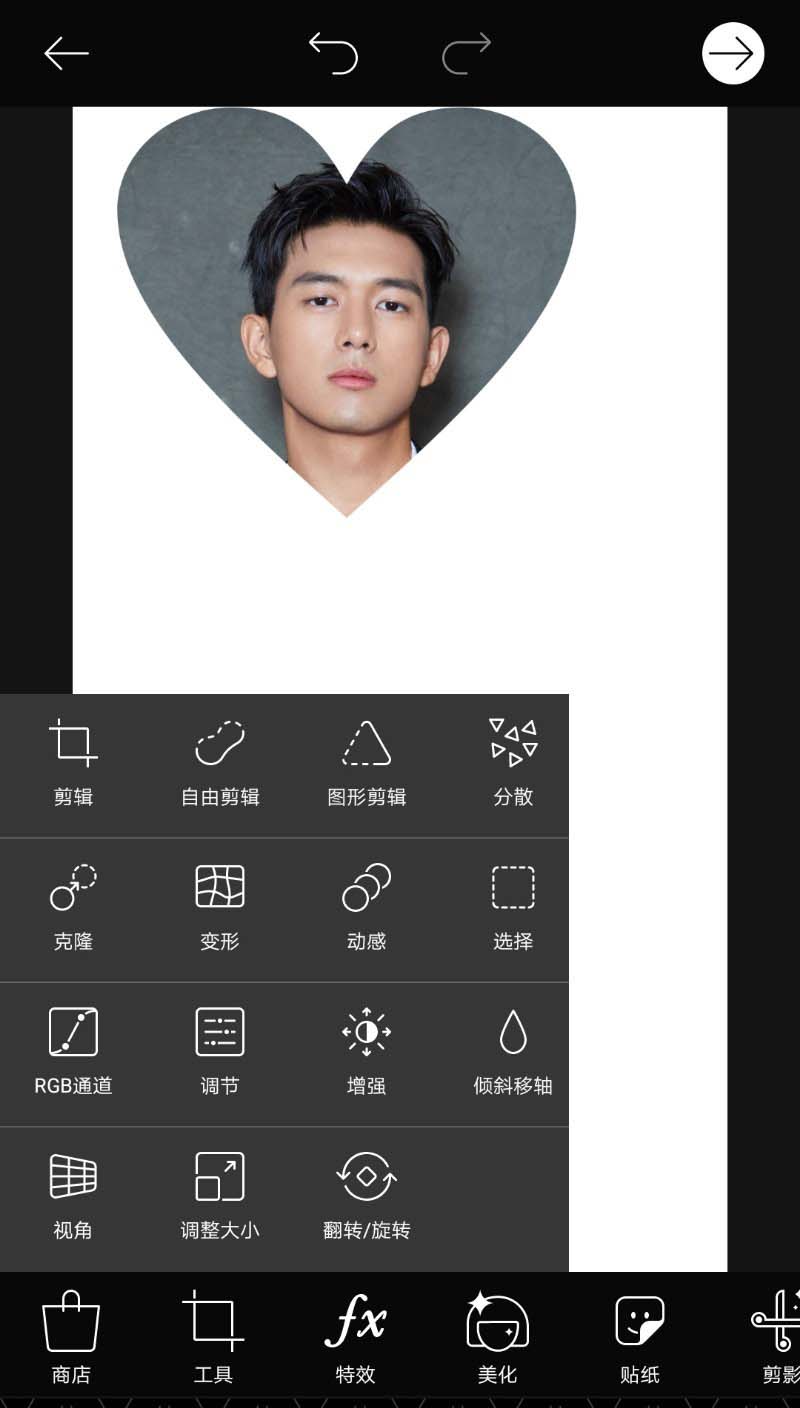Viewport: 800px width, 1408px height.
Task: Apply the 分散 dispersion tool
Action: click(x=513, y=763)
